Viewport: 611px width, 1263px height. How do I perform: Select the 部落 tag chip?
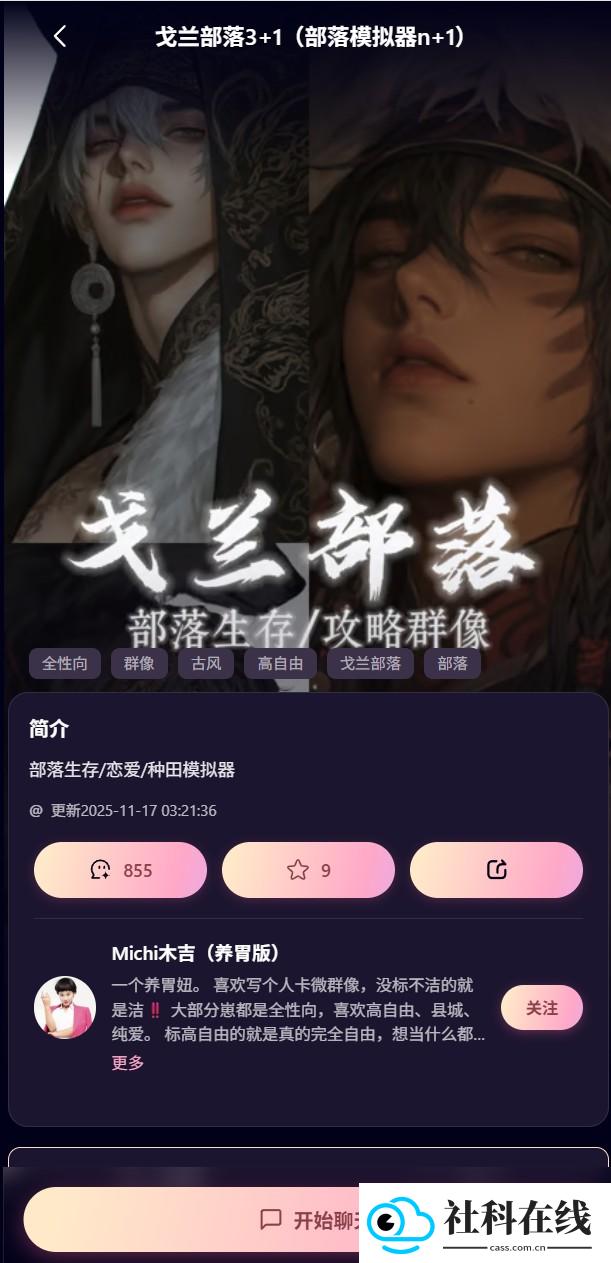[452, 664]
